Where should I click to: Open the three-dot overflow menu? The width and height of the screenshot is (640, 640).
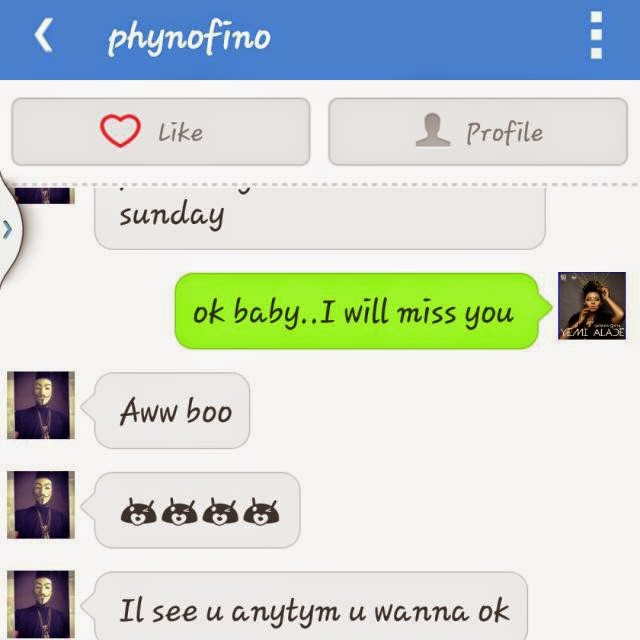coord(596,38)
